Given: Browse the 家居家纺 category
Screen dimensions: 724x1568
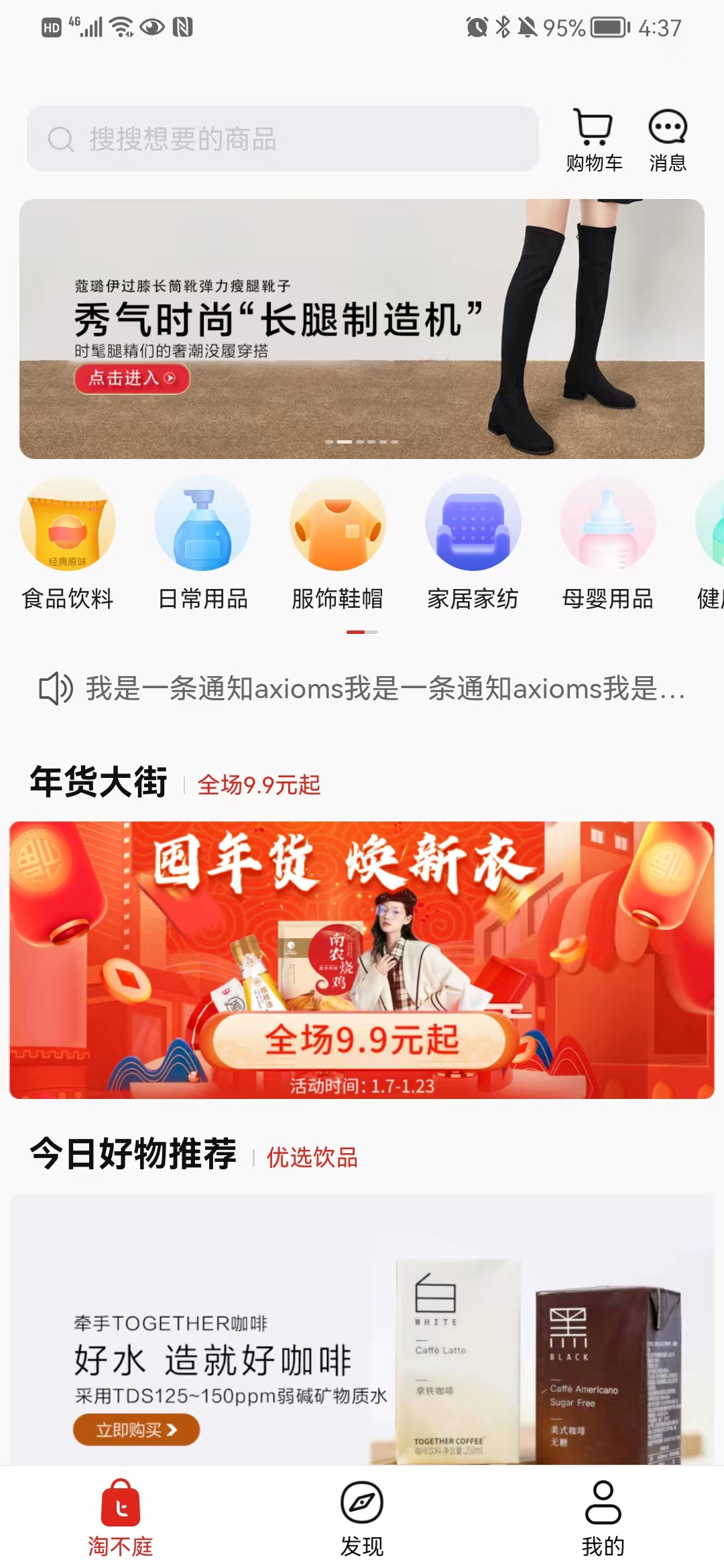Looking at the screenshot, I should 473,544.
